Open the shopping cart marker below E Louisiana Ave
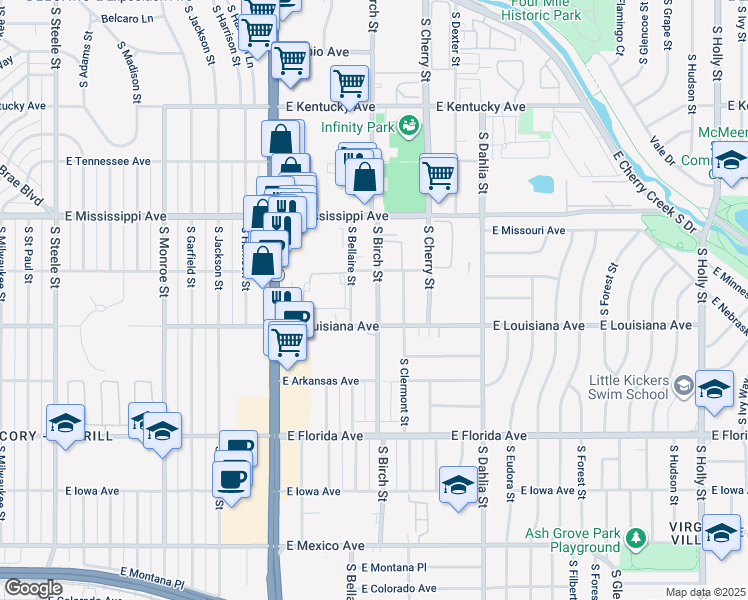Viewport: 748px width, 600px height. point(288,345)
